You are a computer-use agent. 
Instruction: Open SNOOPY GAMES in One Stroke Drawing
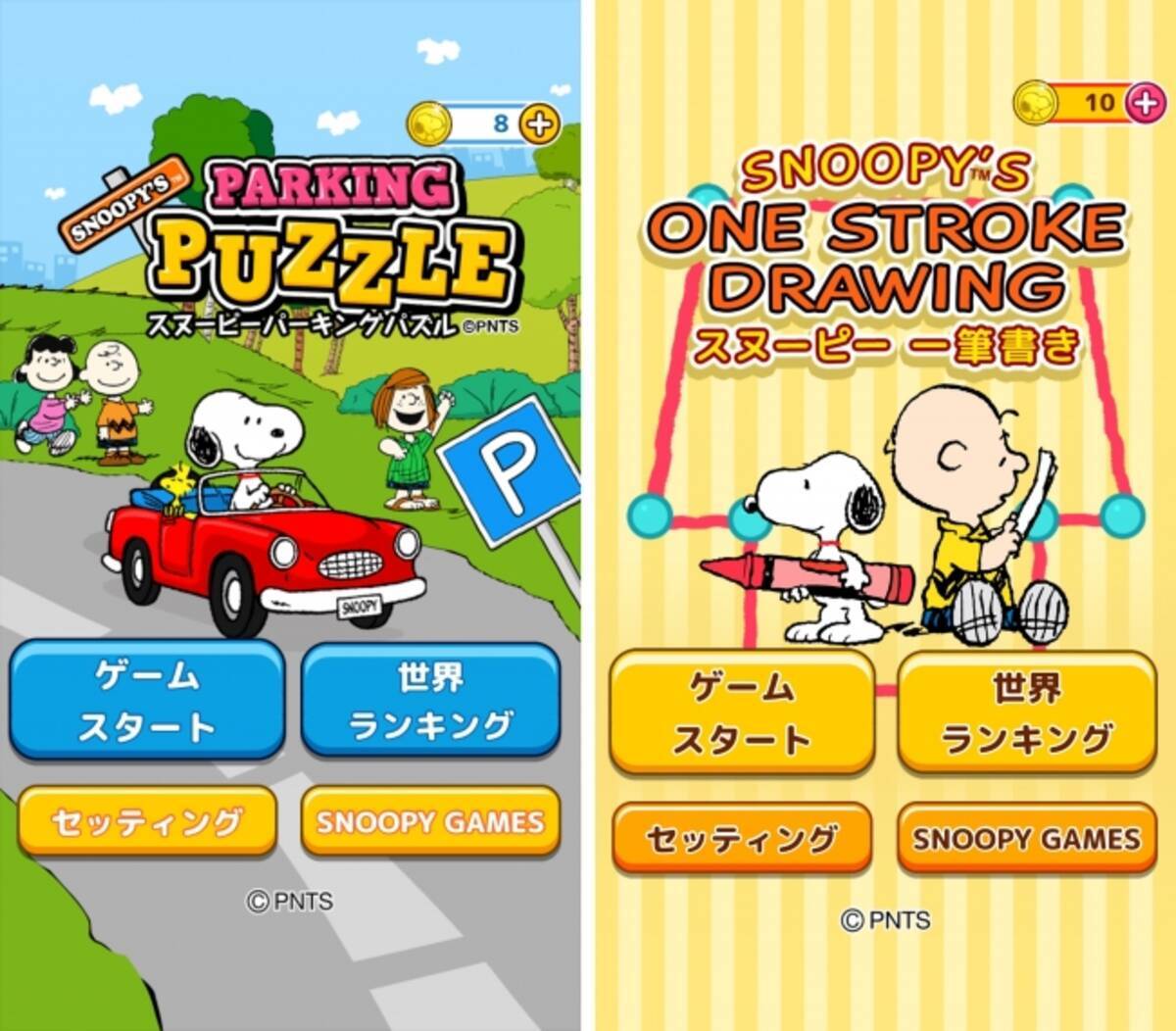[x=1026, y=838]
